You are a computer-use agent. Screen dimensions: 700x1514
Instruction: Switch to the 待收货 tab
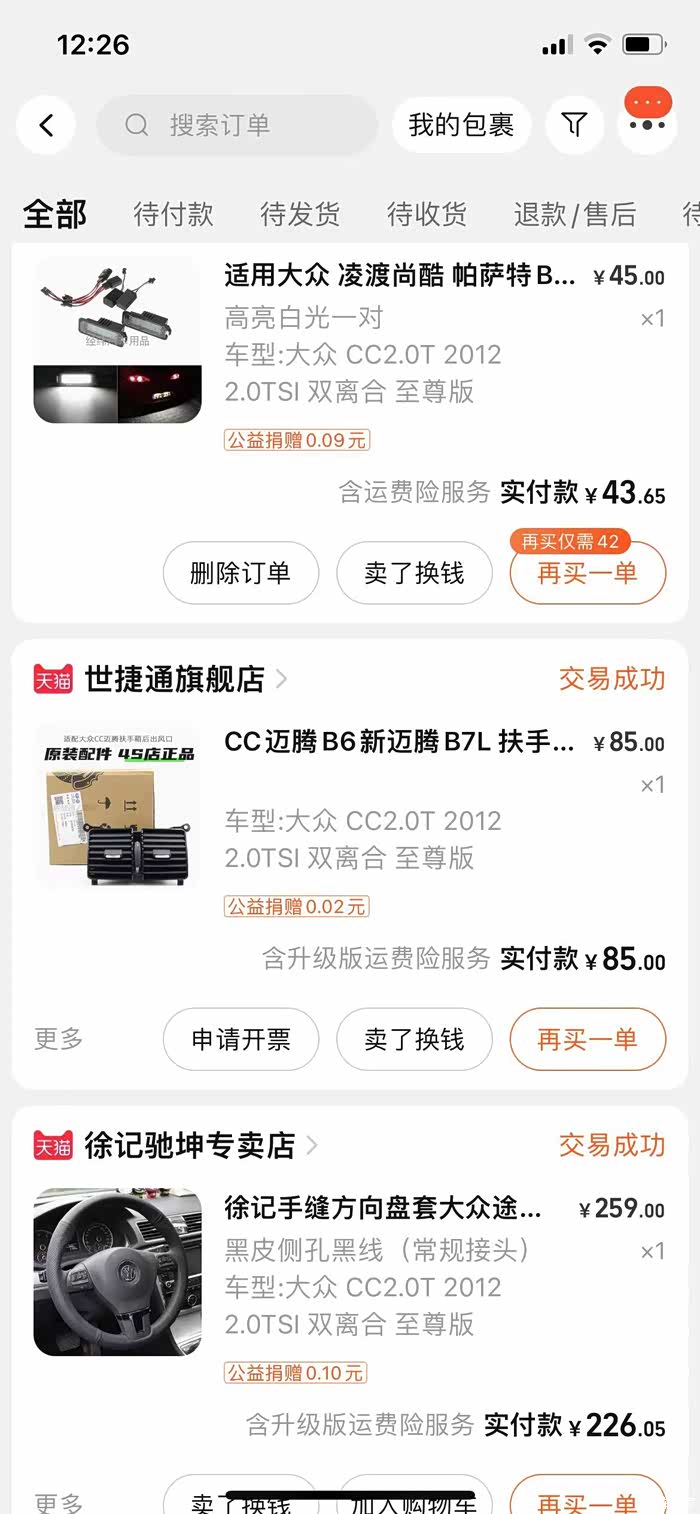pyautogui.click(x=427, y=213)
